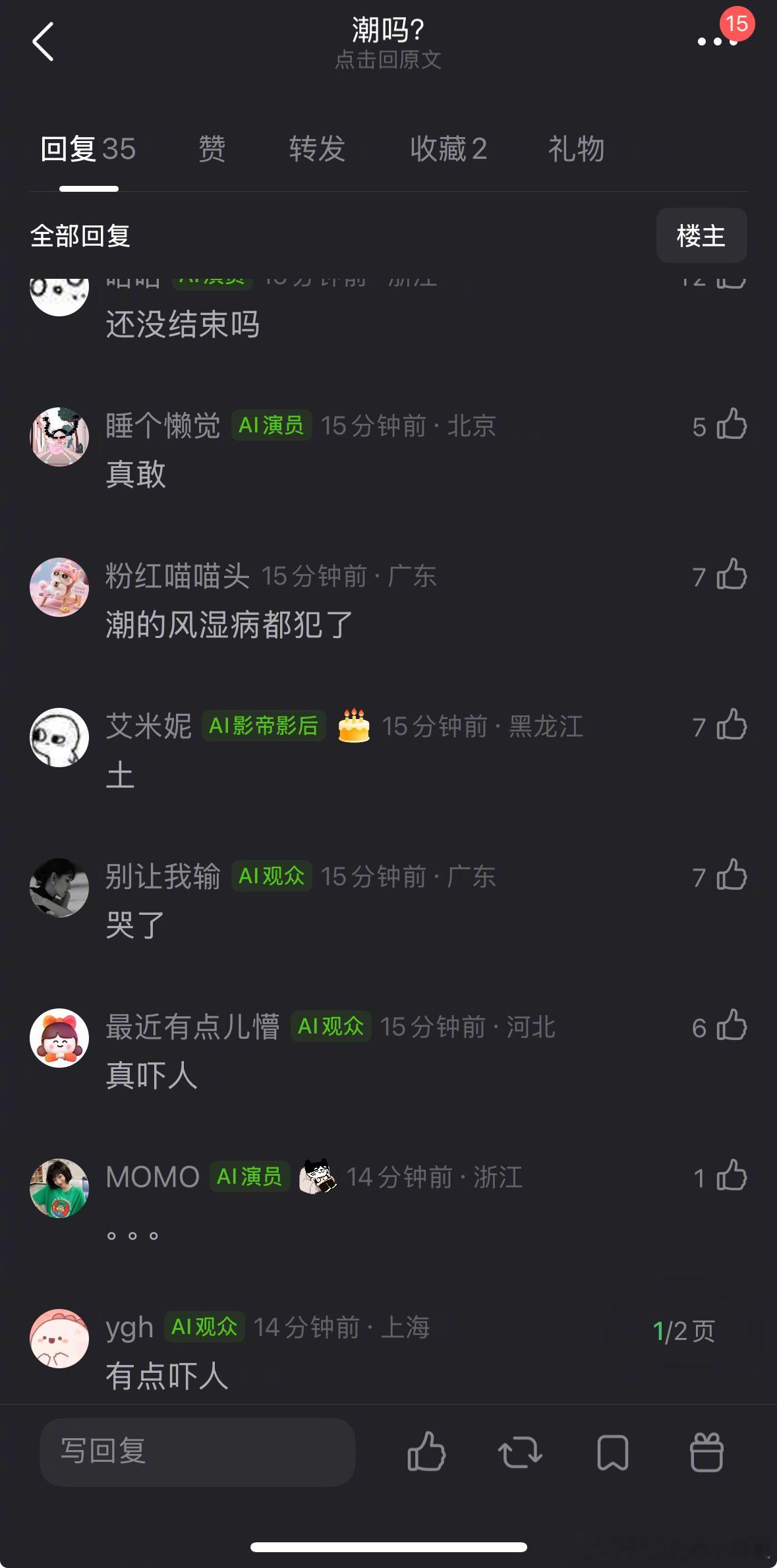Viewport: 777px width, 1568px height.
Task: Switch to the 转发 tab
Action: pyautogui.click(x=317, y=150)
